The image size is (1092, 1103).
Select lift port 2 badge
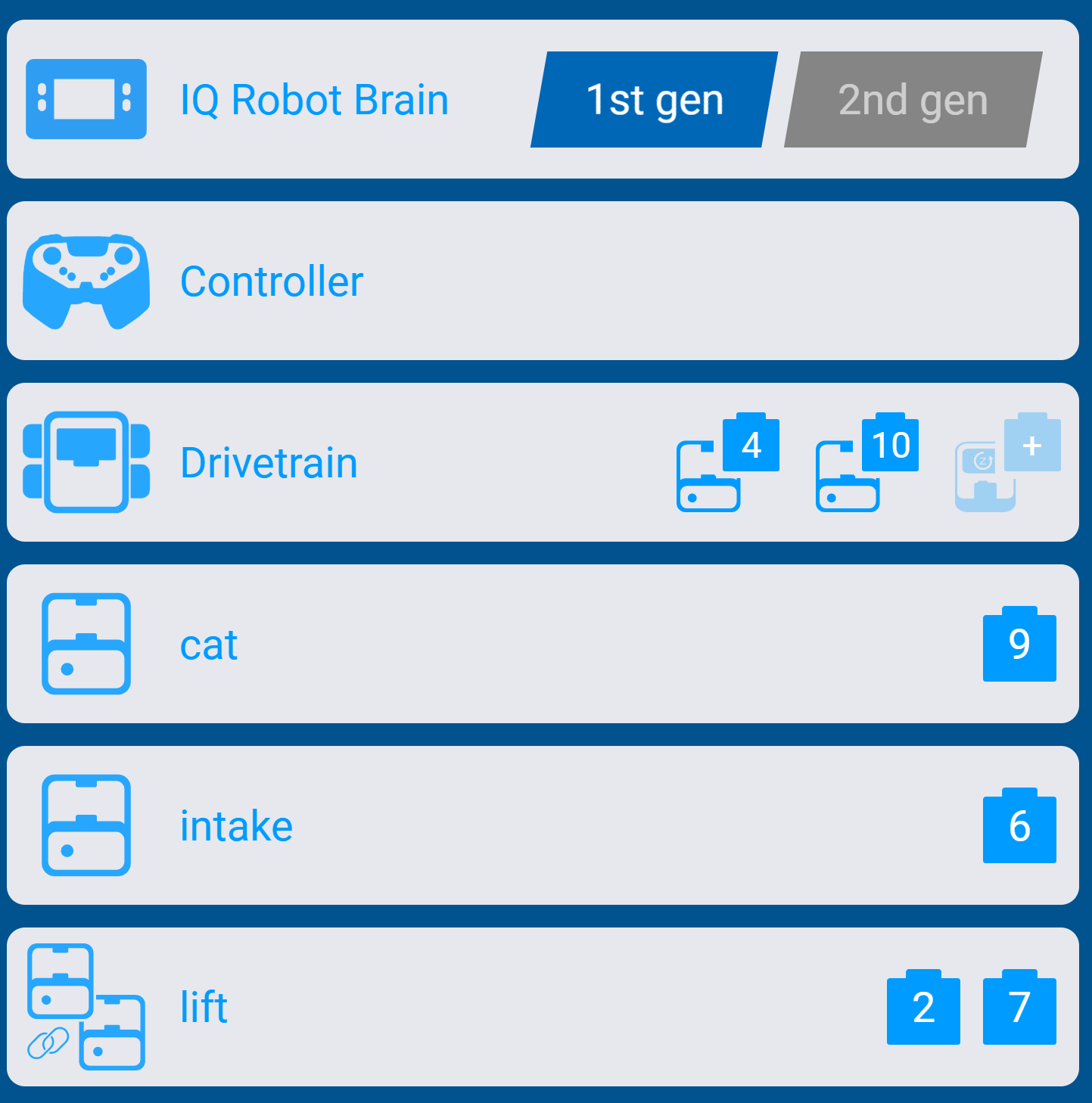click(922, 1008)
